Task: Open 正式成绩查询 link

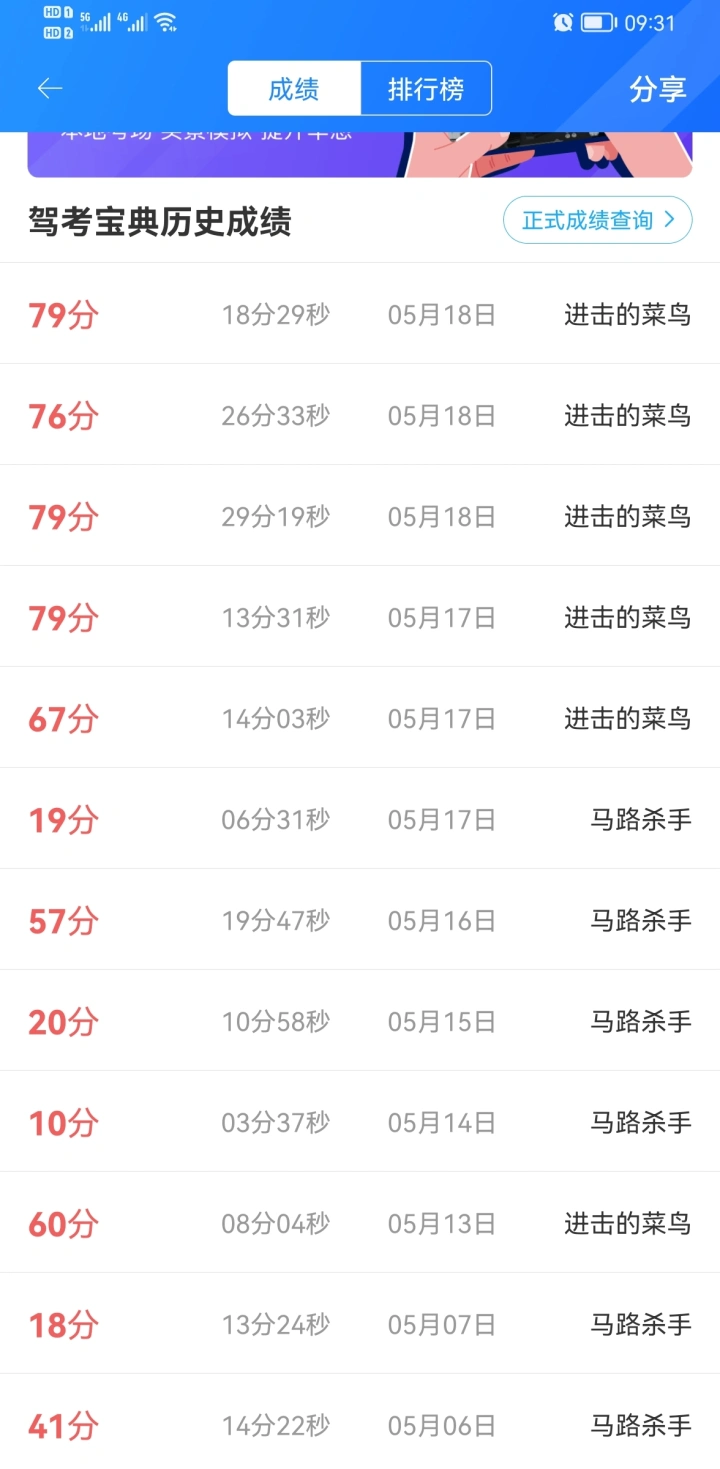Action: click(x=598, y=220)
